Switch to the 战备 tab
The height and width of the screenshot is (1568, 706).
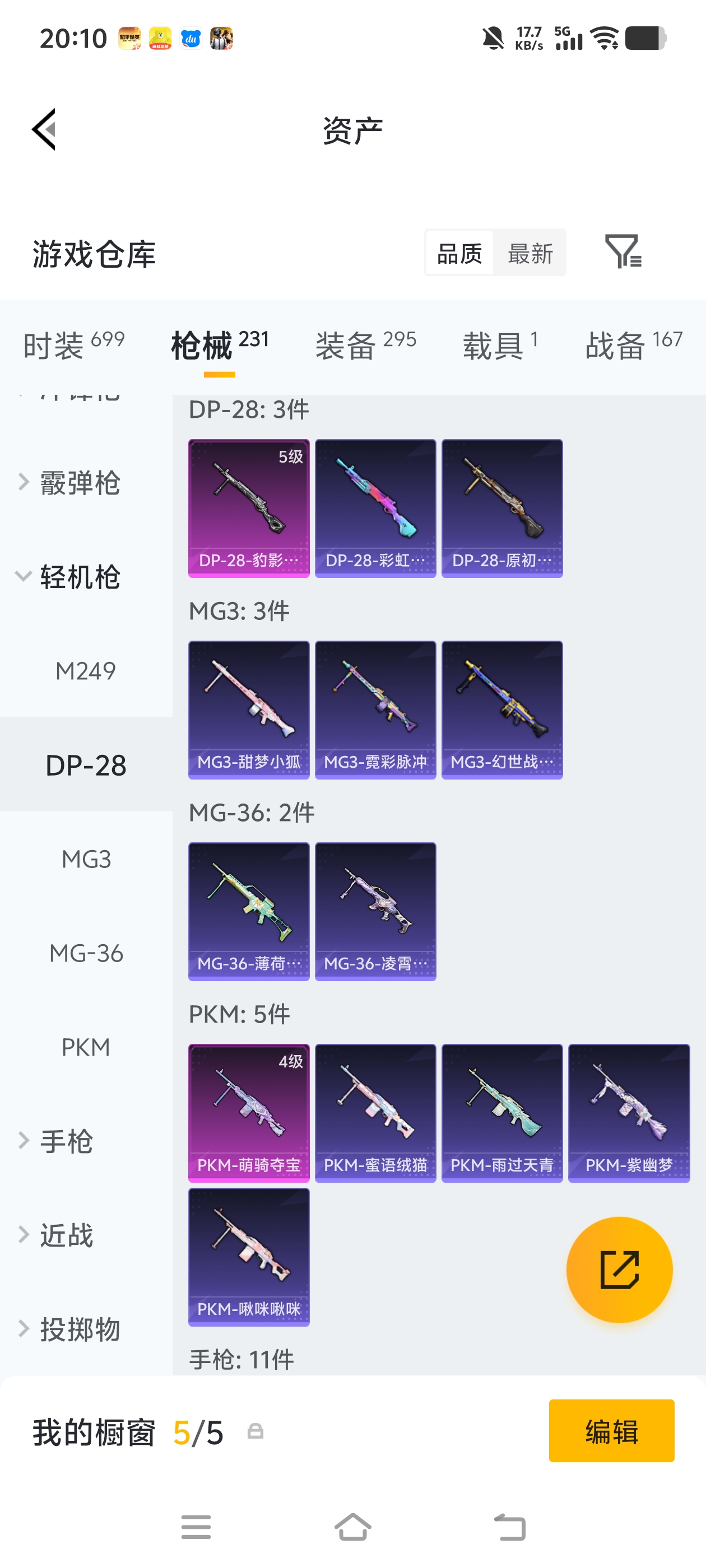tap(634, 345)
